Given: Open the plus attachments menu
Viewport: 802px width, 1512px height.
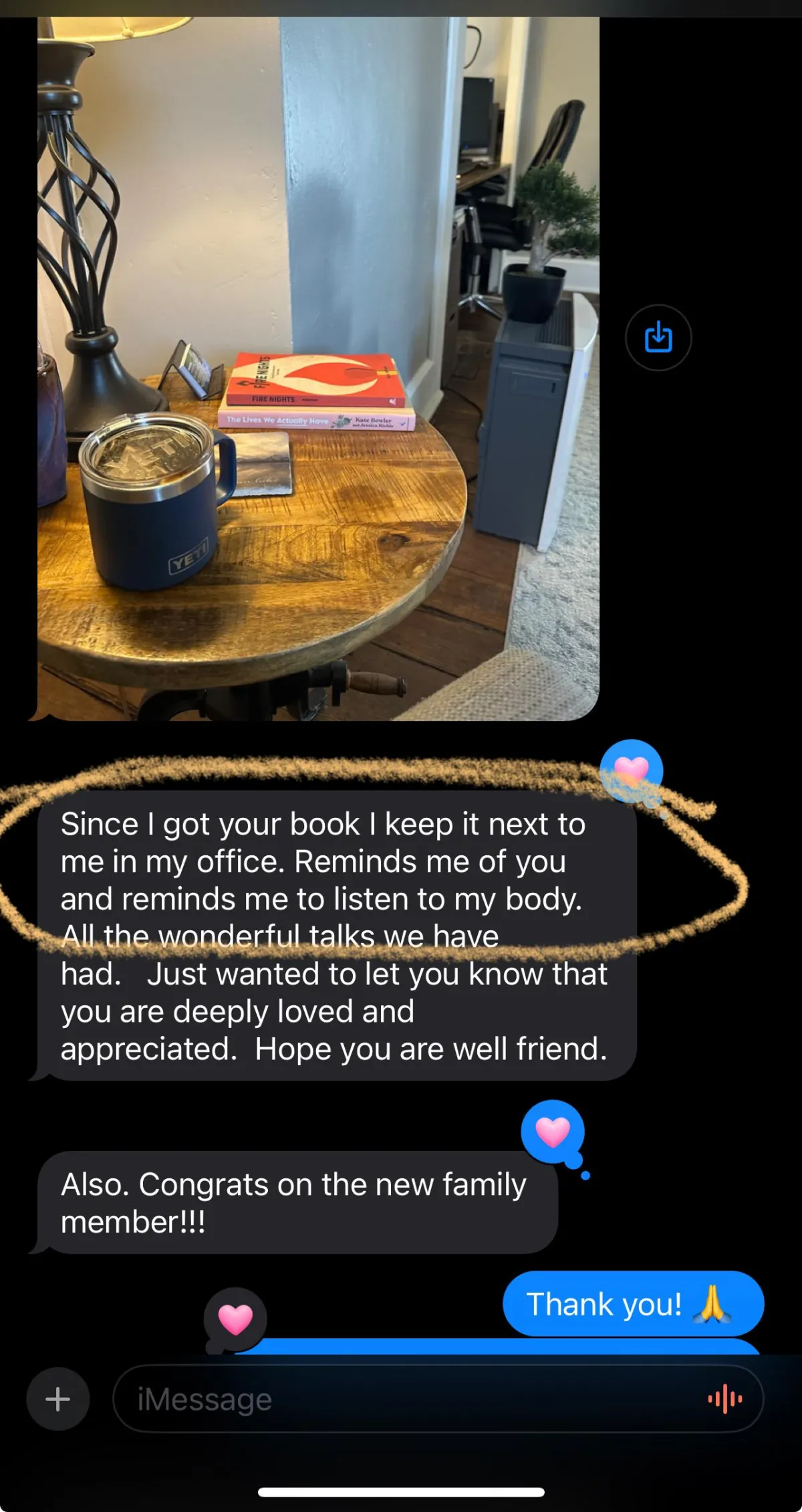Looking at the screenshot, I should pyautogui.click(x=58, y=1399).
